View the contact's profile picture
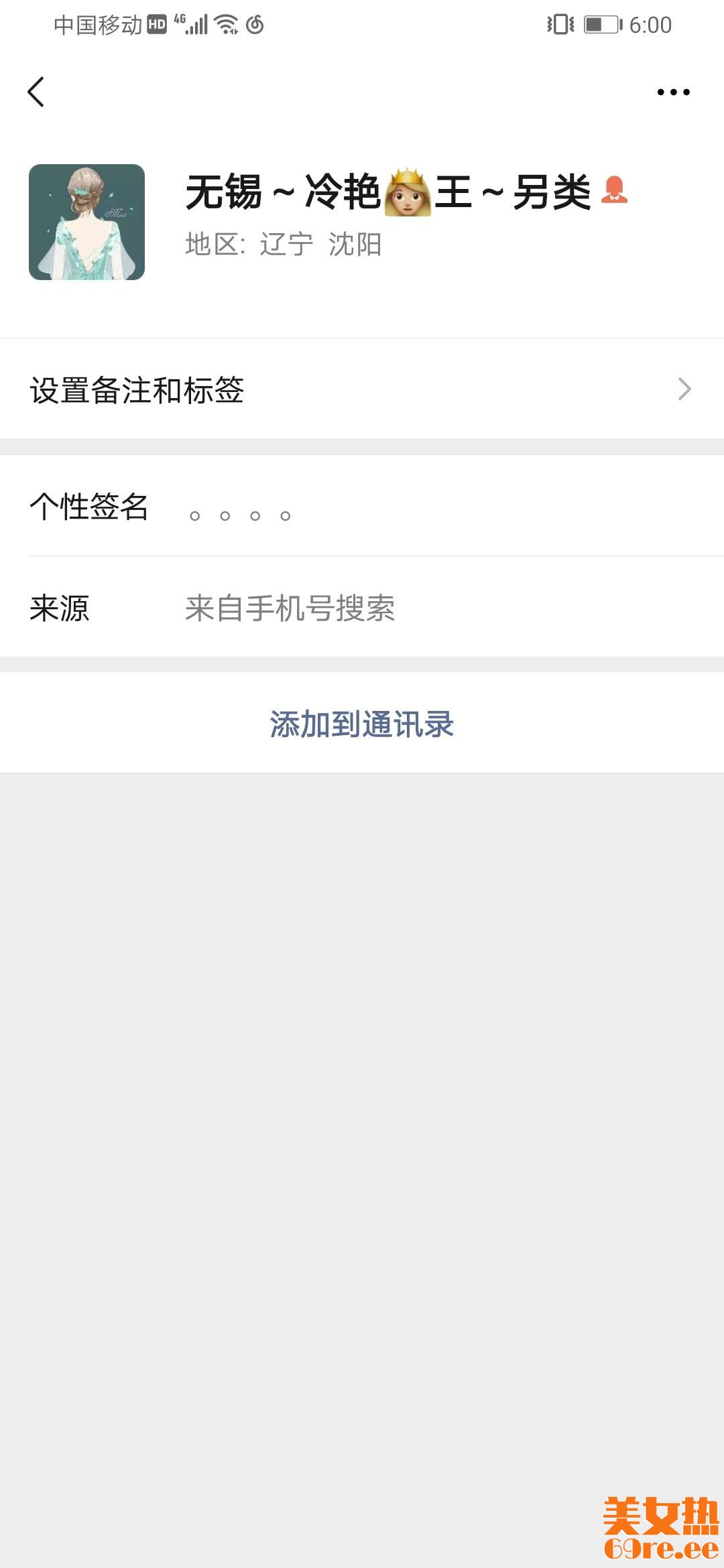Screen dimensions: 724x1568 click(86, 222)
